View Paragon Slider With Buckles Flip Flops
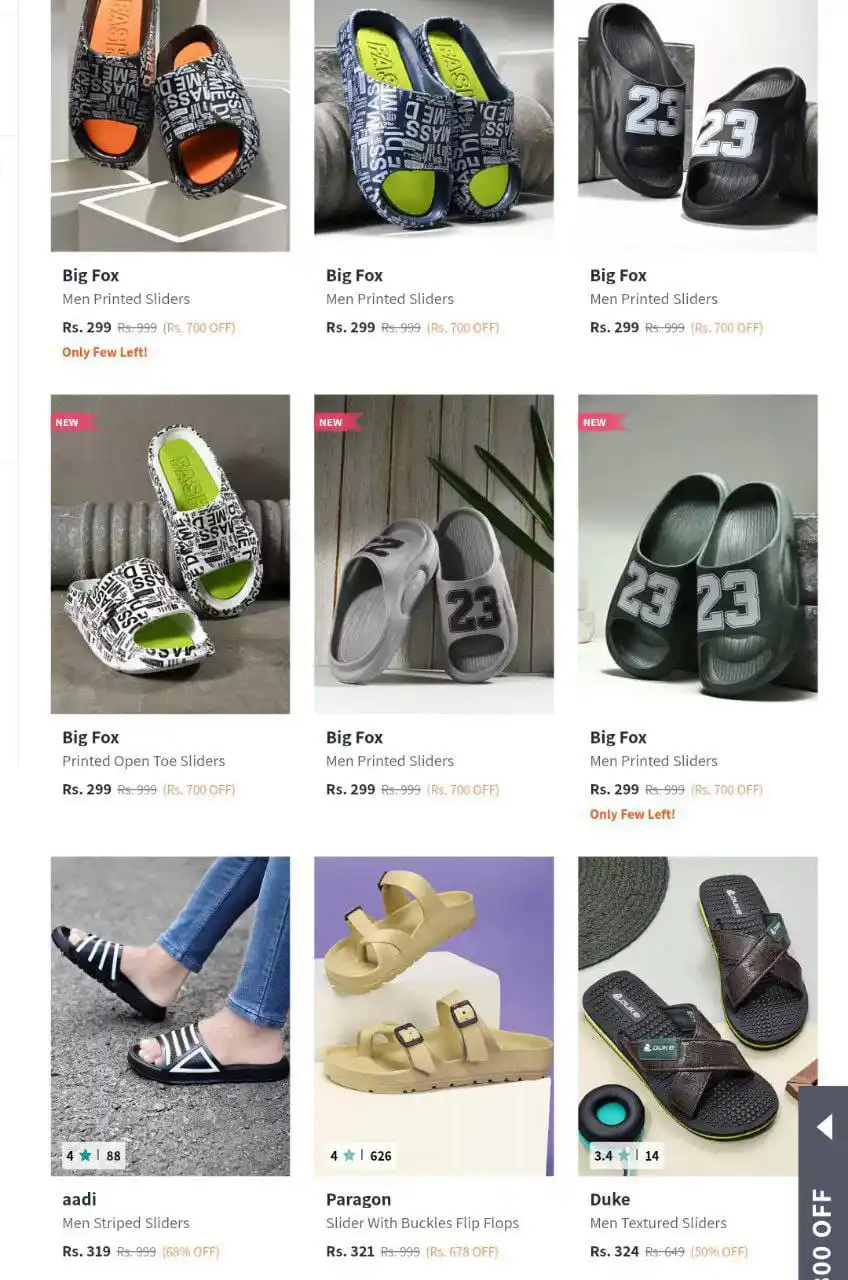Viewport: 848px width, 1280px height. 433,1015
